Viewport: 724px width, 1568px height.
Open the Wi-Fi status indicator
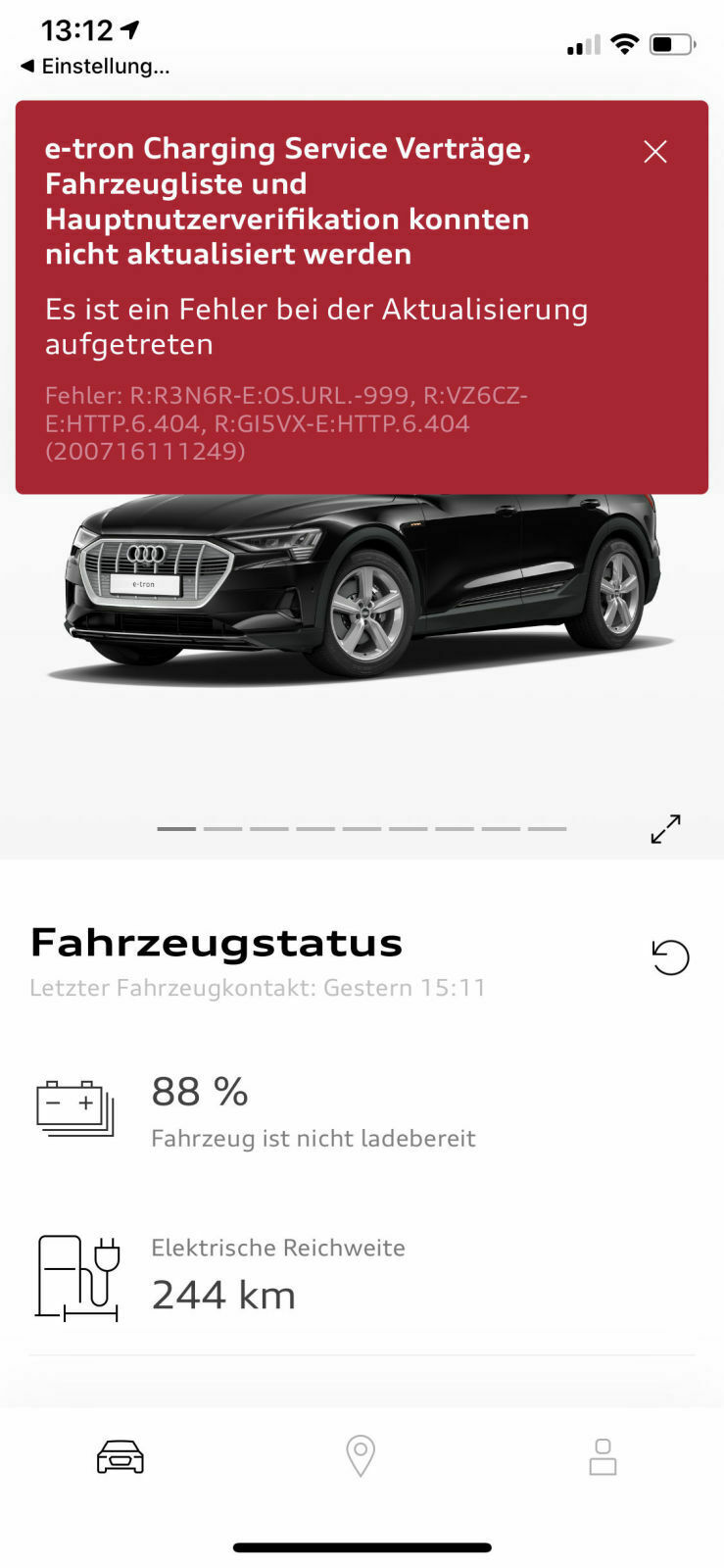[624, 43]
